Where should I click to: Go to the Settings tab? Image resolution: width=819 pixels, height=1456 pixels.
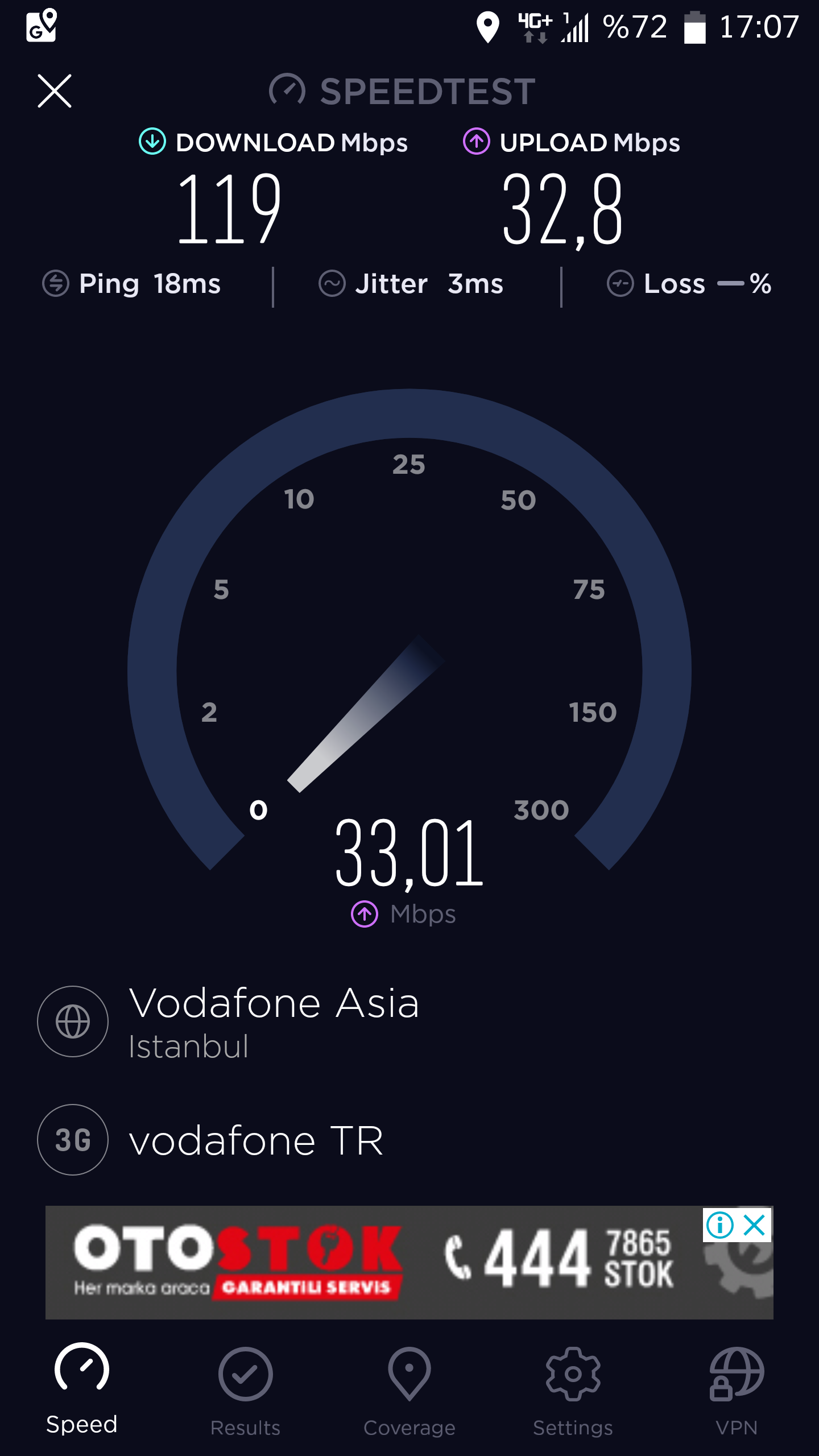(x=573, y=1391)
